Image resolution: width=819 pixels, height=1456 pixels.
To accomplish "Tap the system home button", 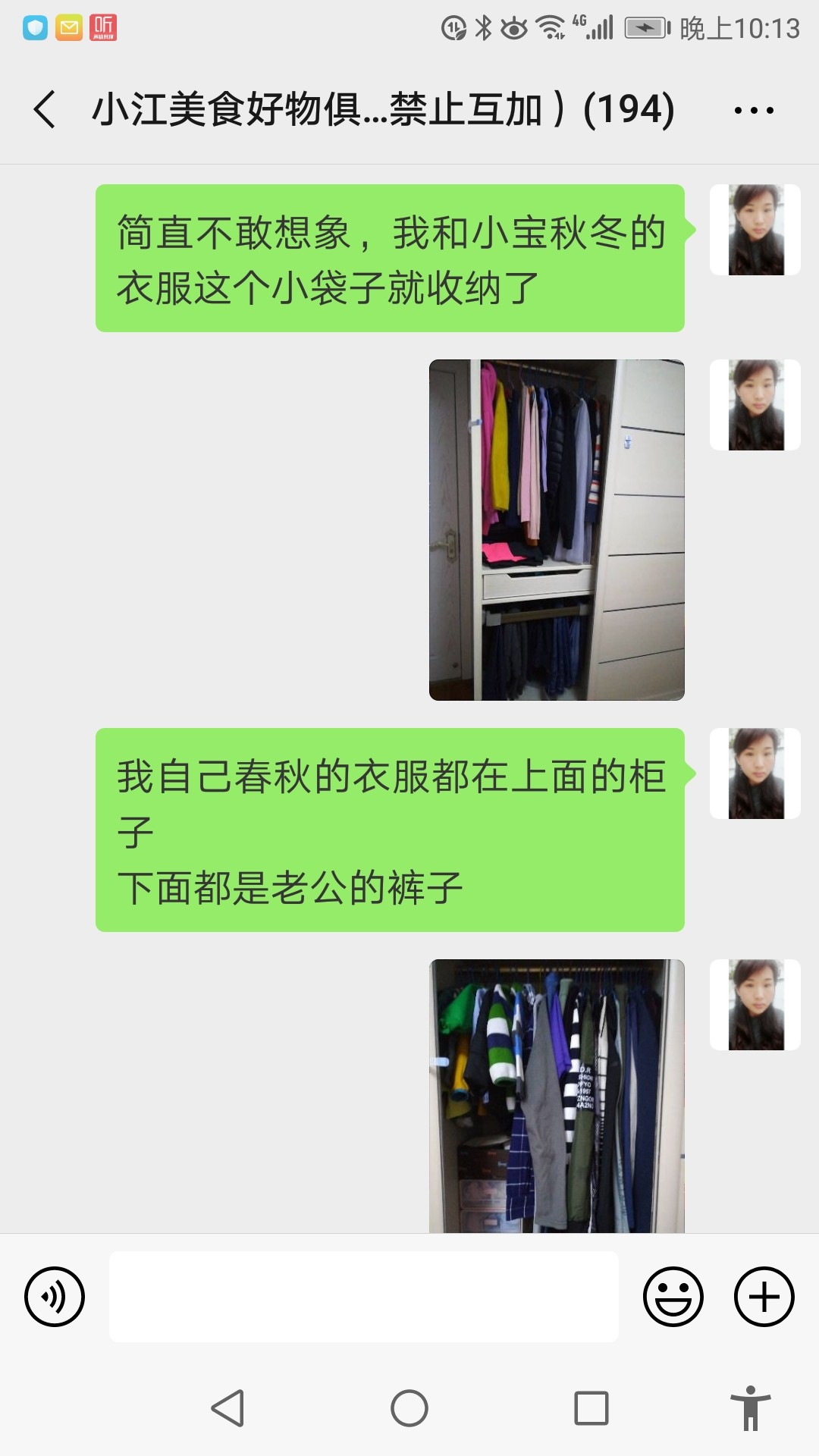I will pyautogui.click(x=409, y=1409).
